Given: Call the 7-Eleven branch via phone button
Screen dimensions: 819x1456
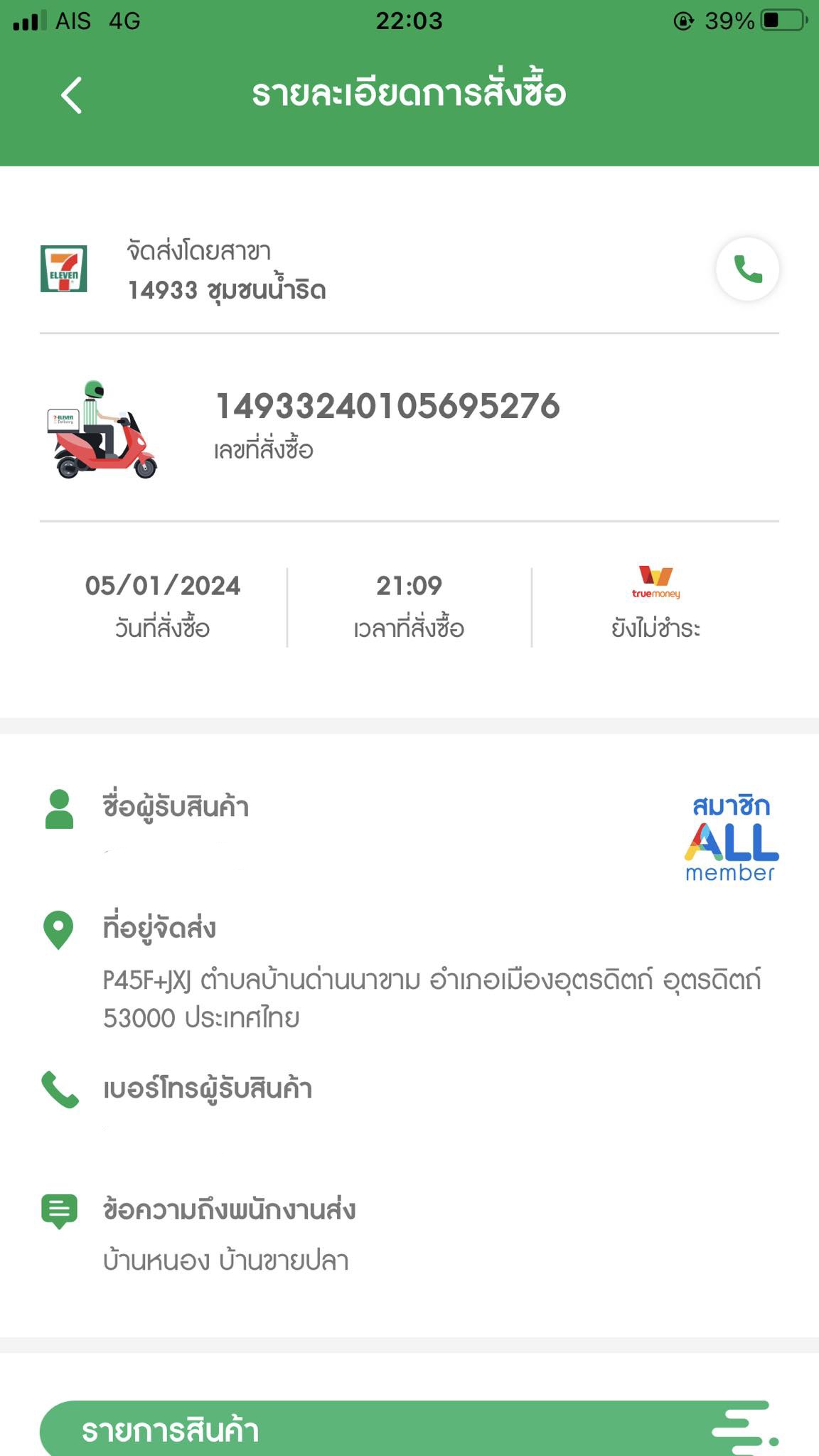Looking at the screenshot, I should [x=747, y=269].
